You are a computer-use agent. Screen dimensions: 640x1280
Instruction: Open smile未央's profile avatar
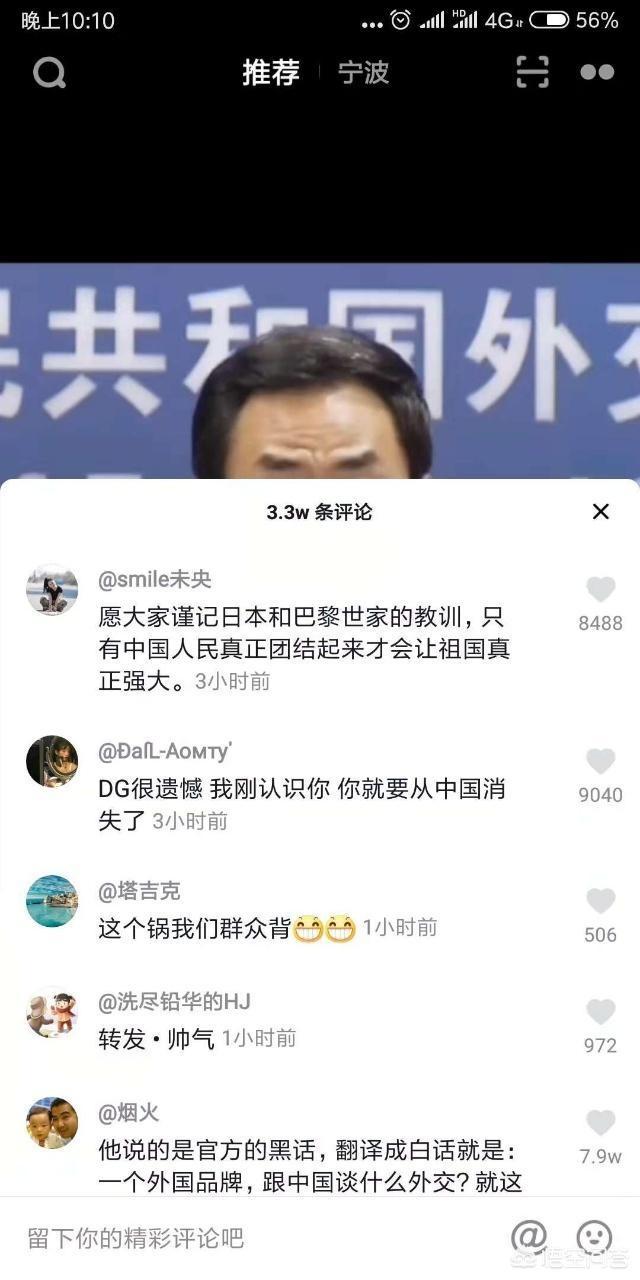52,590
